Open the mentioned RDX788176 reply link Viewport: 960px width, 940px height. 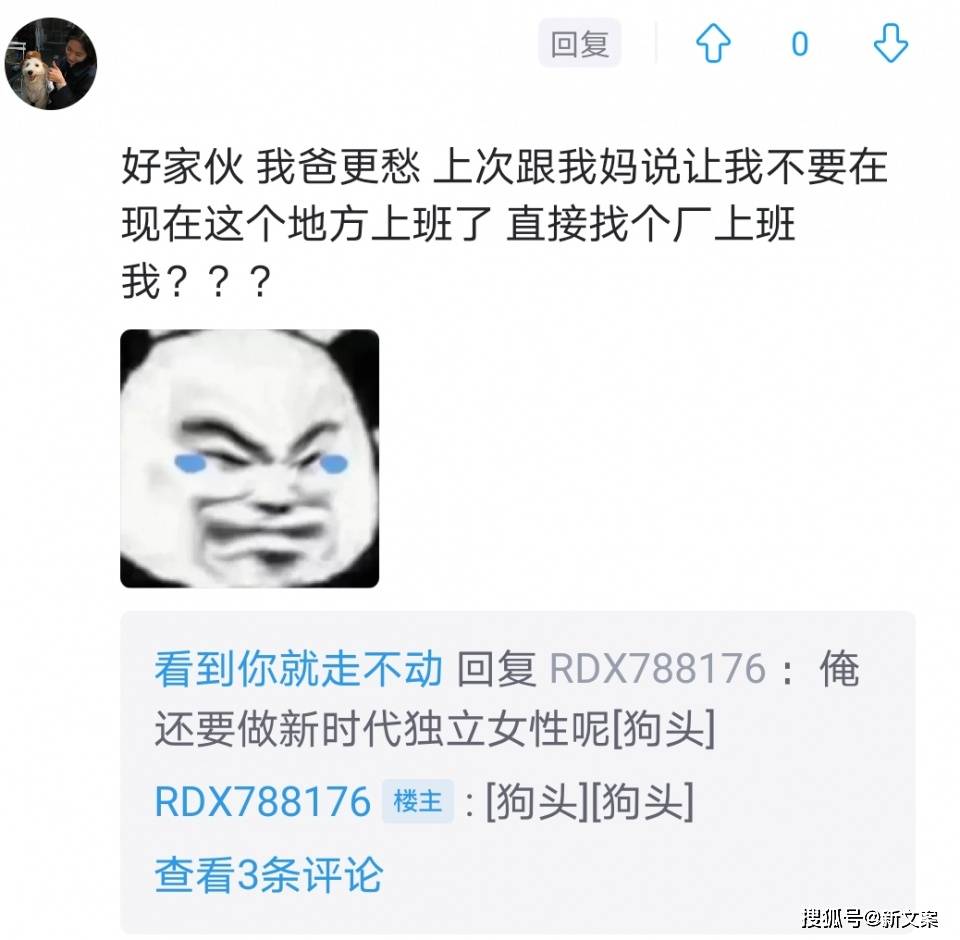point(657,669)
